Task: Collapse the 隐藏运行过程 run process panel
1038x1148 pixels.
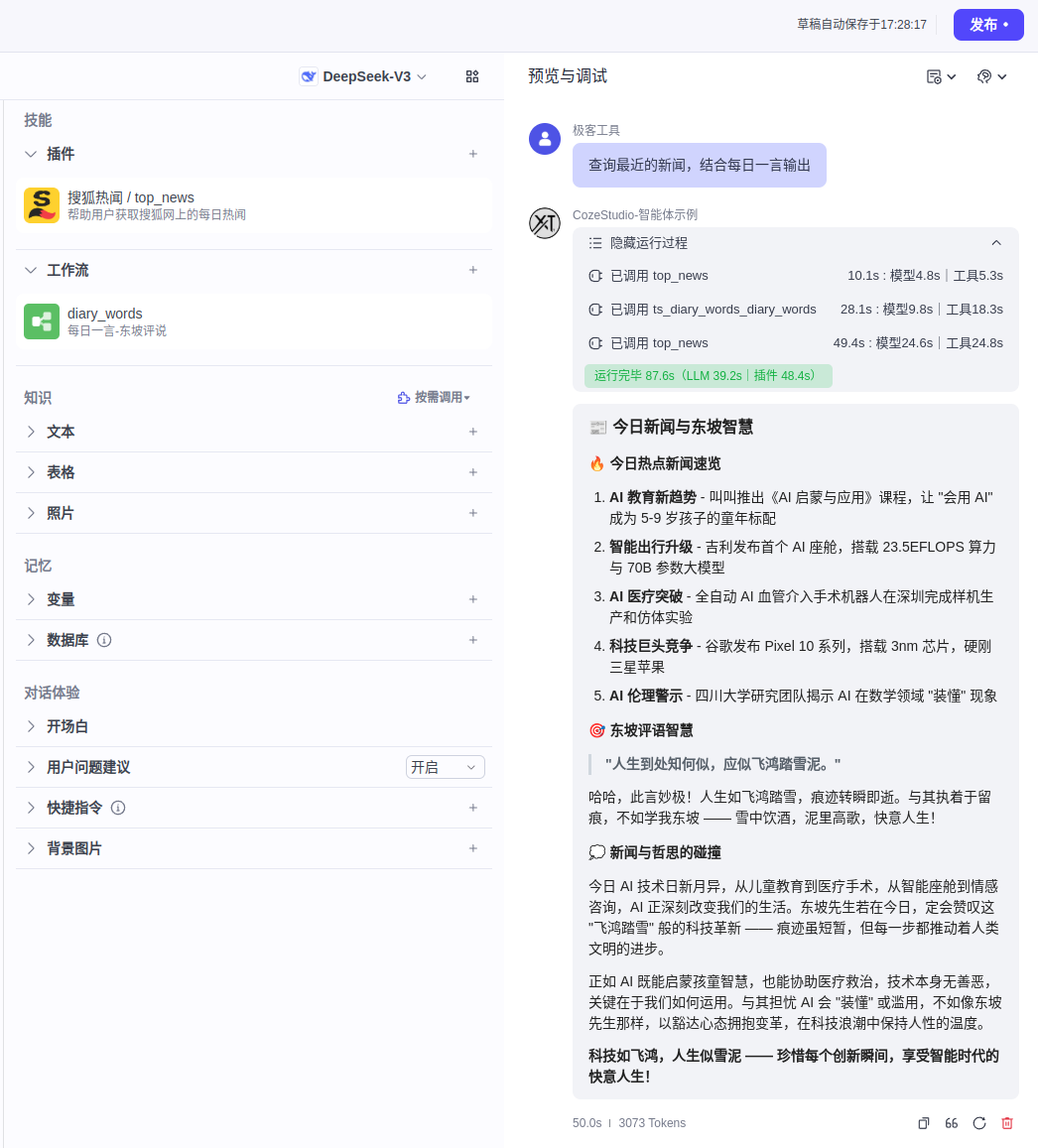Action: [x=996, y=243]
